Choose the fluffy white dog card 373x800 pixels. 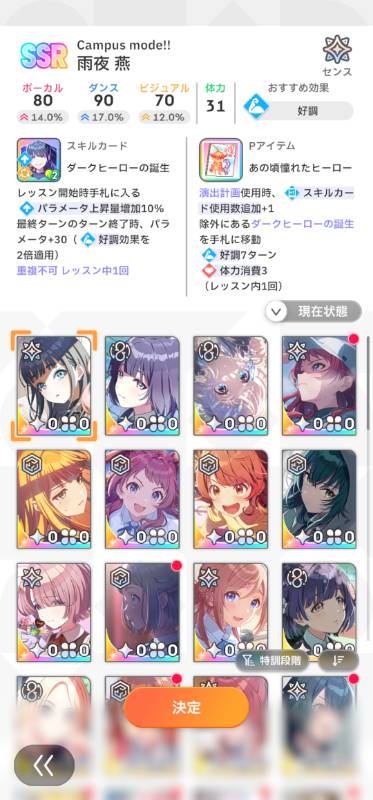(231, 385)
